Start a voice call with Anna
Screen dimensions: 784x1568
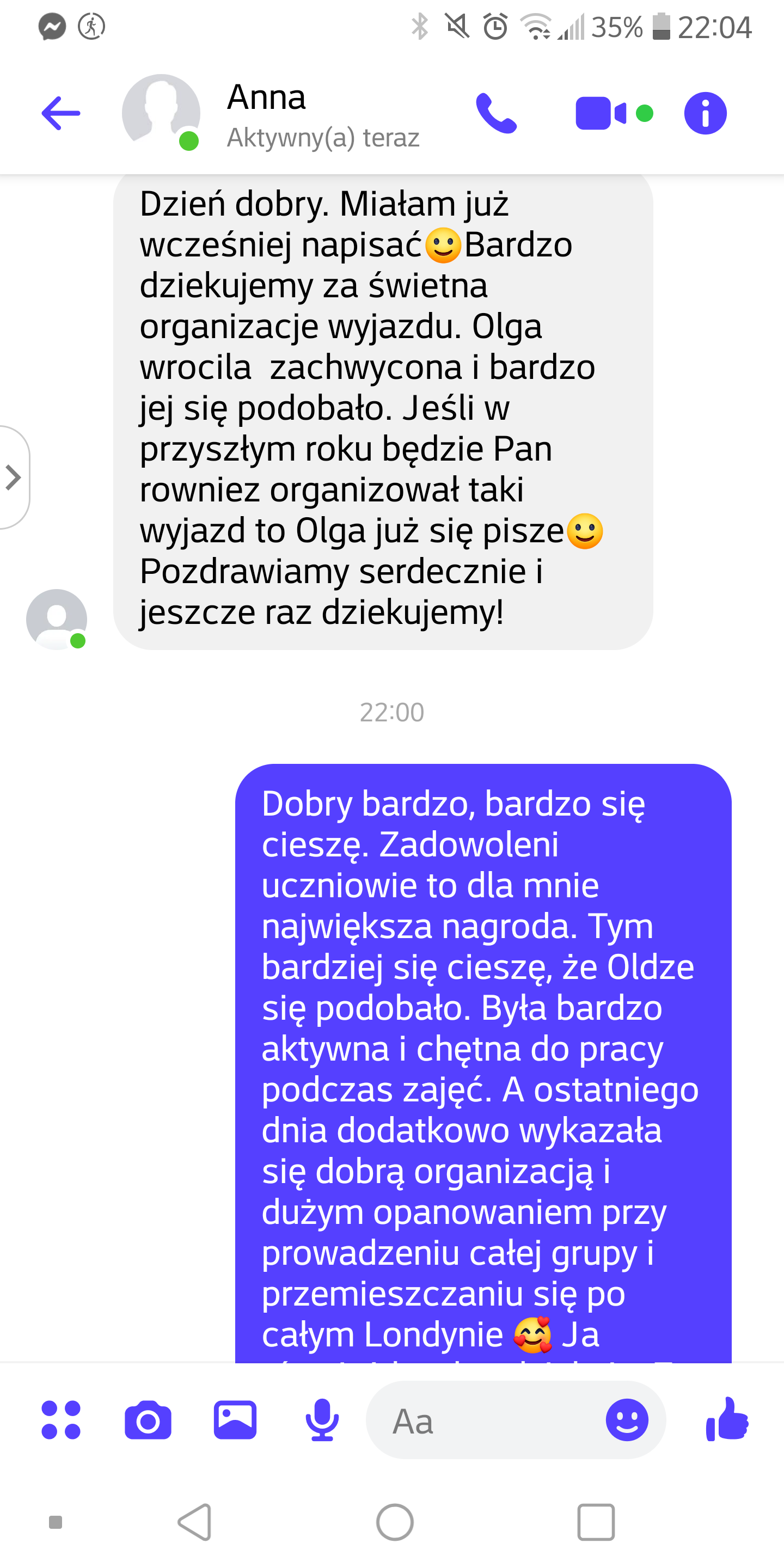point(496,113)
